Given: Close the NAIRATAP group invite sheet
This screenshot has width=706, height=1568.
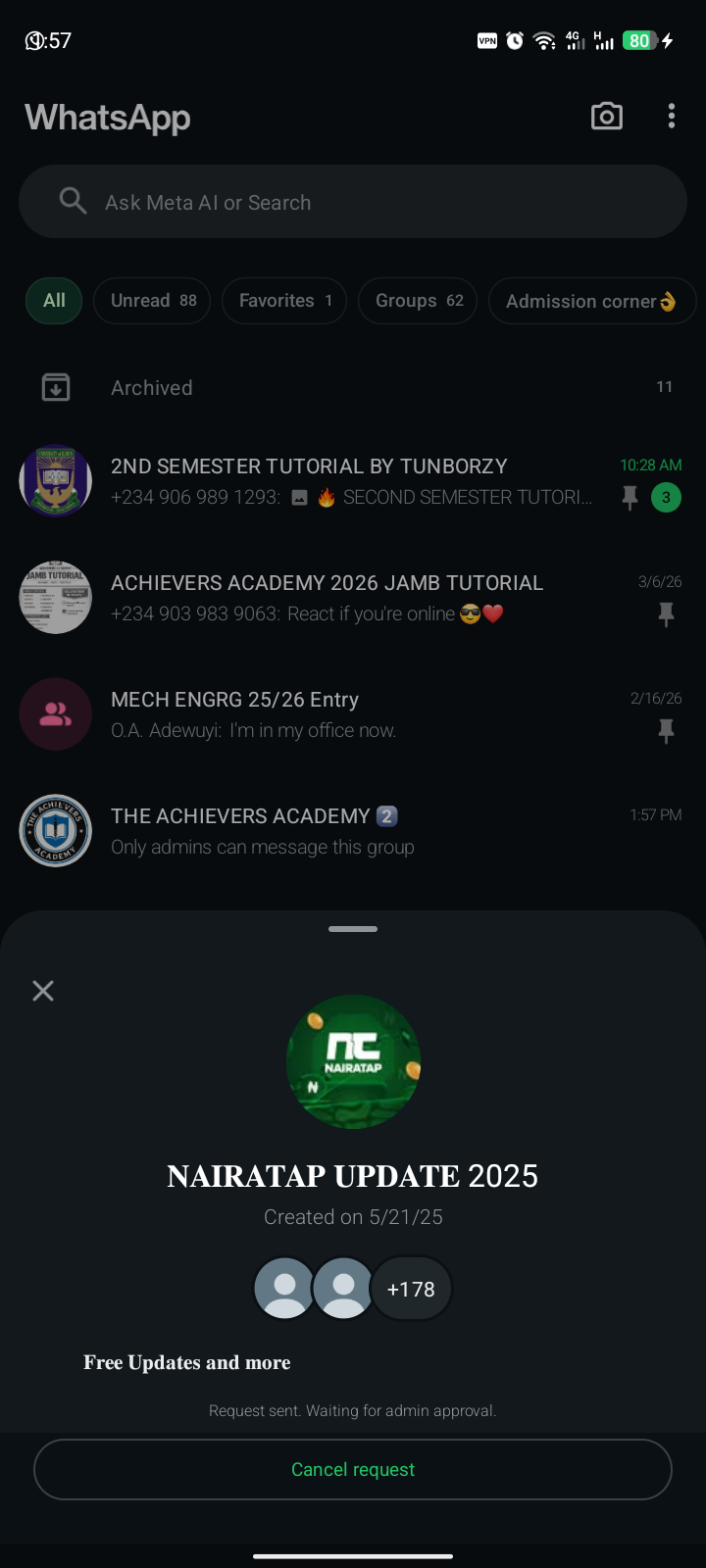Looking at the screenshot, I should click(43, 991).
